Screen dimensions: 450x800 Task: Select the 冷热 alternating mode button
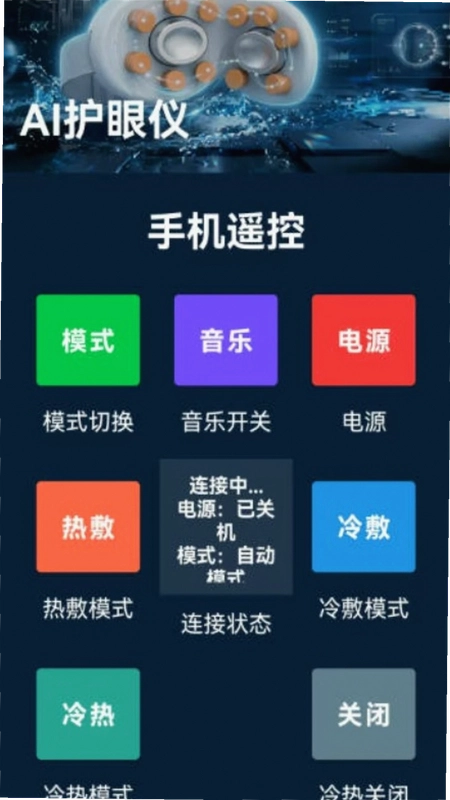(88, 714)
